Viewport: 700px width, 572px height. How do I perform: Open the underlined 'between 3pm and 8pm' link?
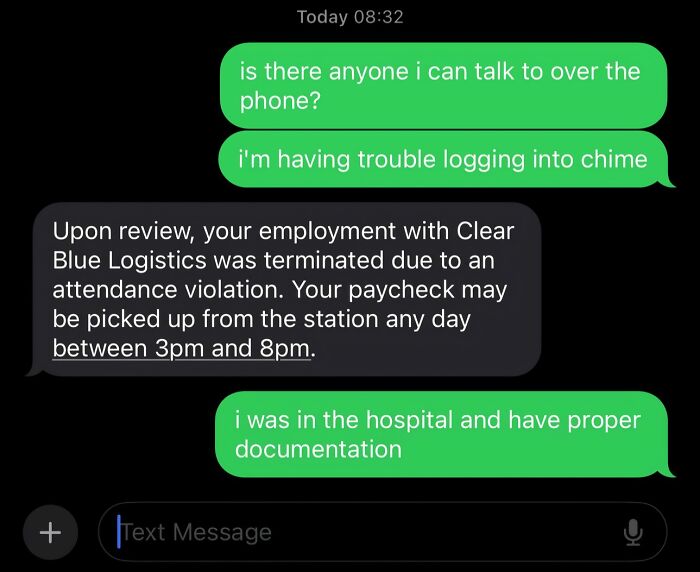click(x=181, y=350)
